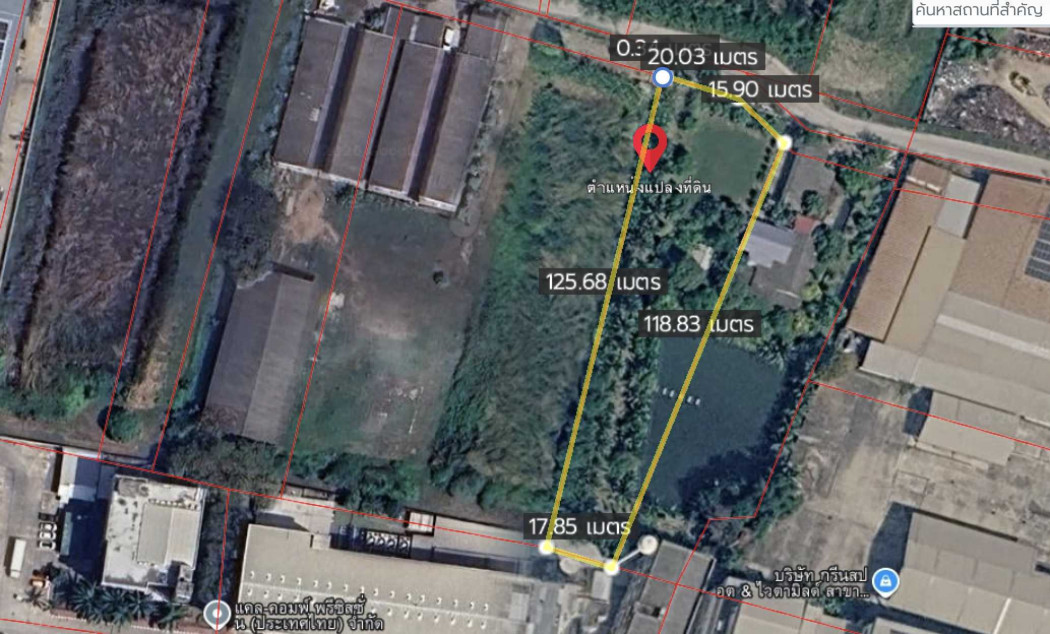The height and width of the screenshot is (634, 1050).
Task: Tap the red land parcel location pin
Action: pyautogui.click(x=651, y=146)
